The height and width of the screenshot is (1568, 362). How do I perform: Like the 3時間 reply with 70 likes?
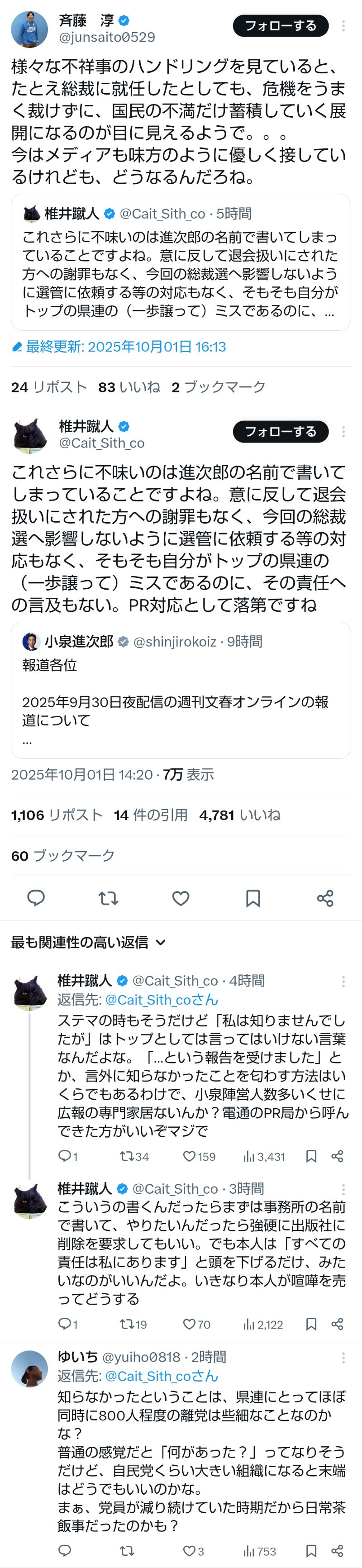pyautogui.click(x=190, y=1325)
